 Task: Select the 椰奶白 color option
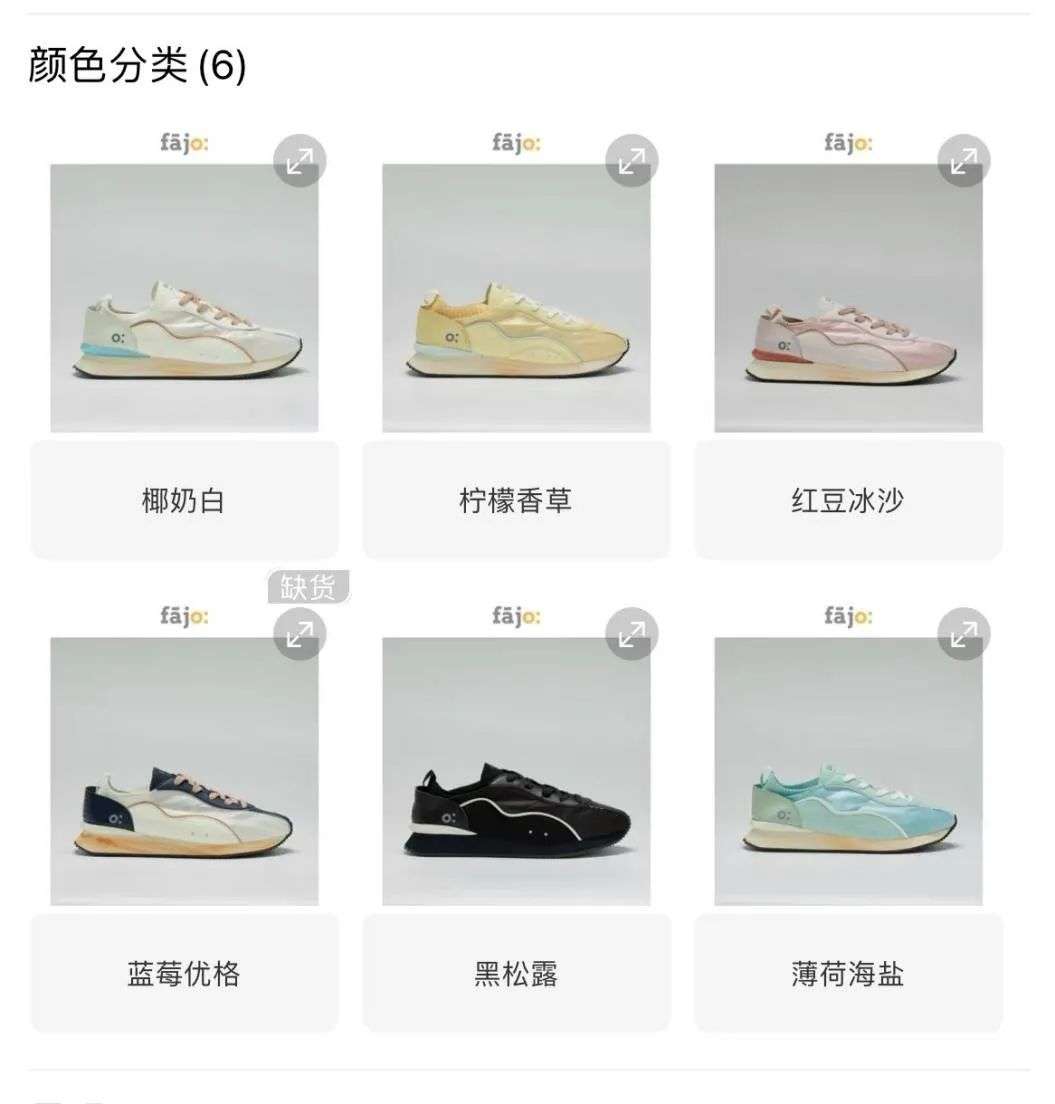[x=184, y=499]
